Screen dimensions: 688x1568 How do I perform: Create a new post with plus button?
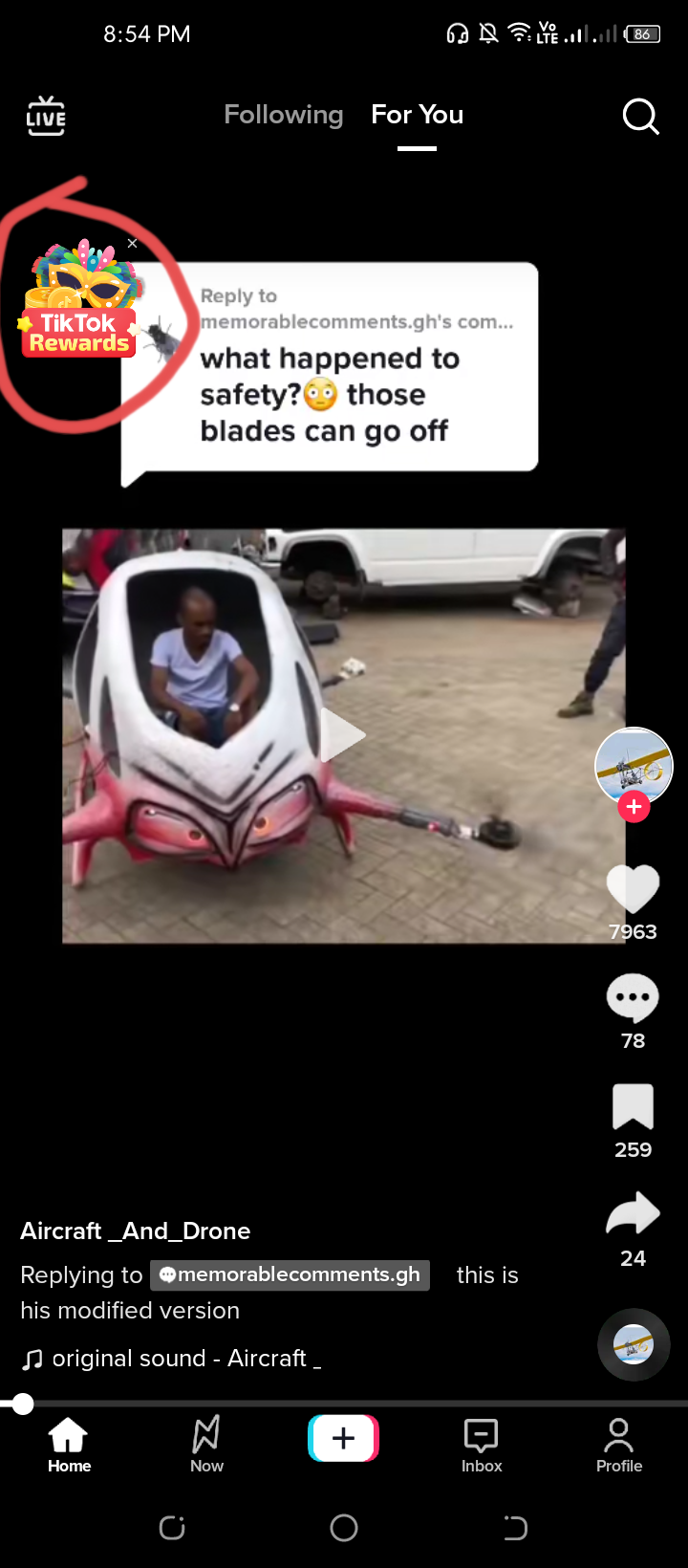point(344,1438)
